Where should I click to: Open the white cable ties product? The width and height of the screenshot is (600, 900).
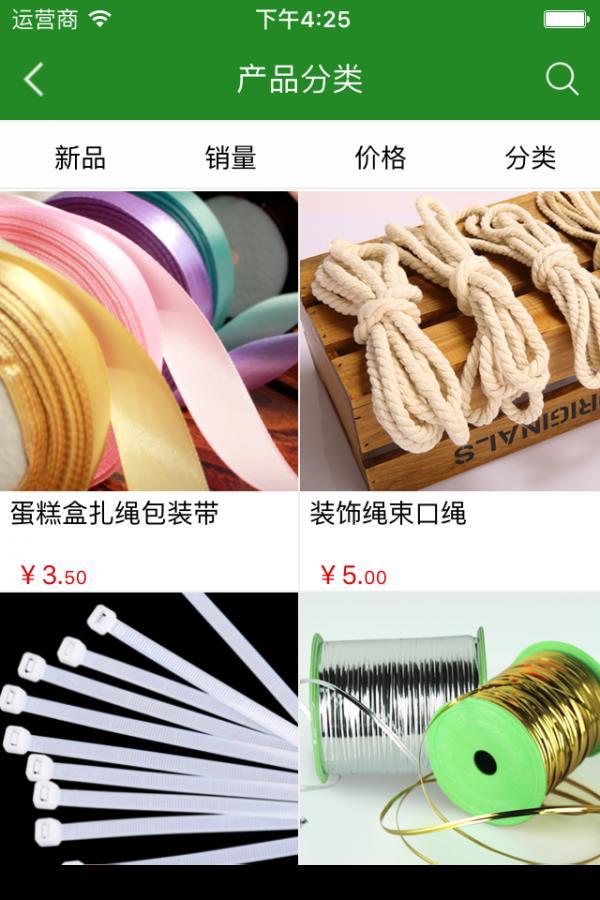click(148, 728)
